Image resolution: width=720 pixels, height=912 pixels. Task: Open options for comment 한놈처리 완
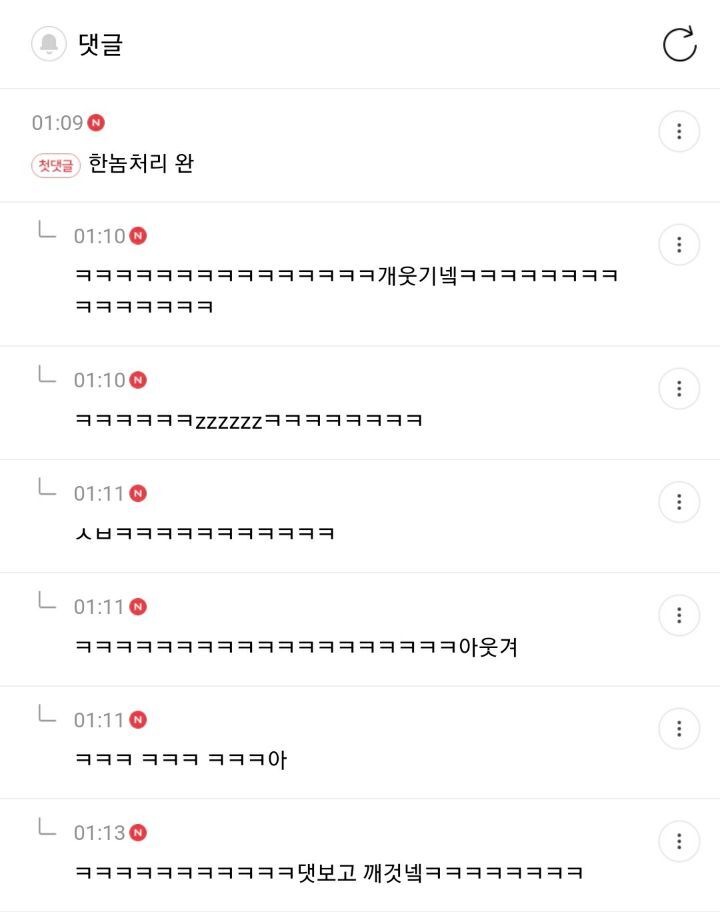tap(679, 131)
